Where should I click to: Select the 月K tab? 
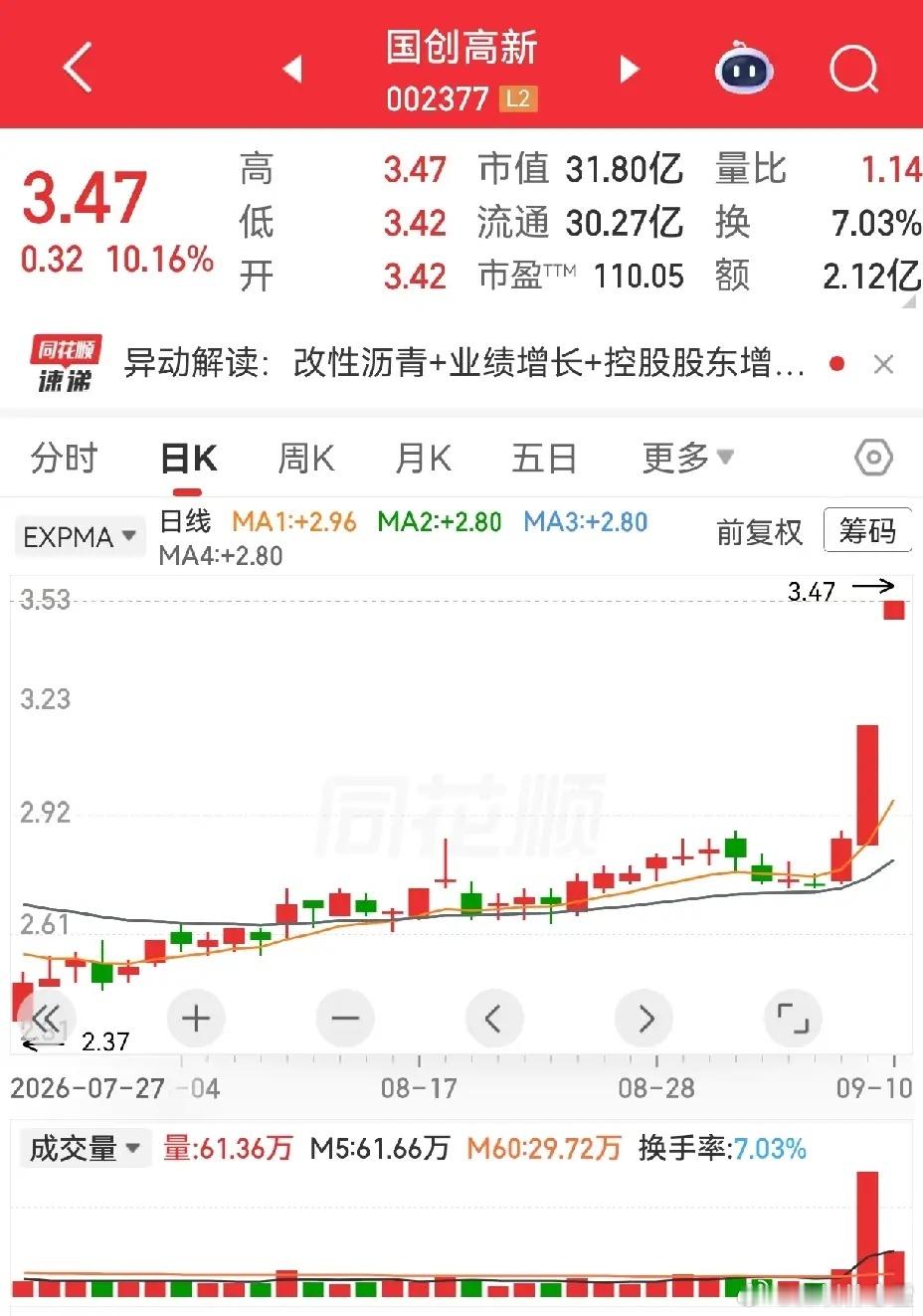pos(423,459)
